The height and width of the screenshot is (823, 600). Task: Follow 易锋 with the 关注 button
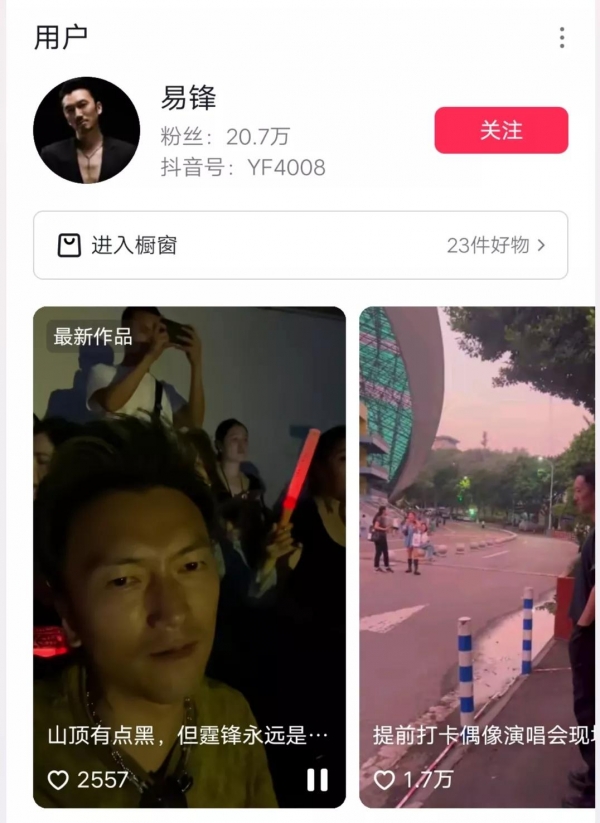coord(501,130)
